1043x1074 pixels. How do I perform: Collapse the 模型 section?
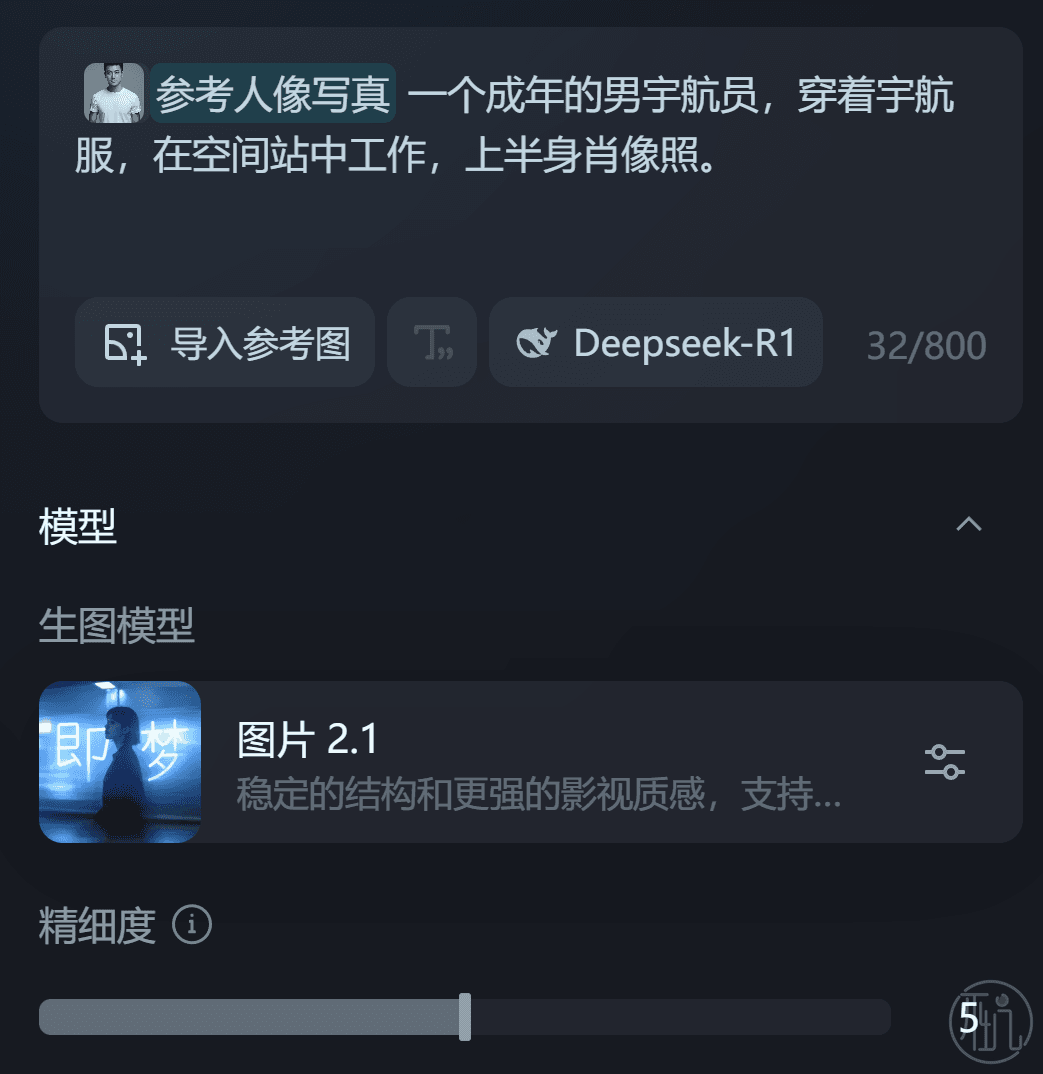tap(968, 524)
